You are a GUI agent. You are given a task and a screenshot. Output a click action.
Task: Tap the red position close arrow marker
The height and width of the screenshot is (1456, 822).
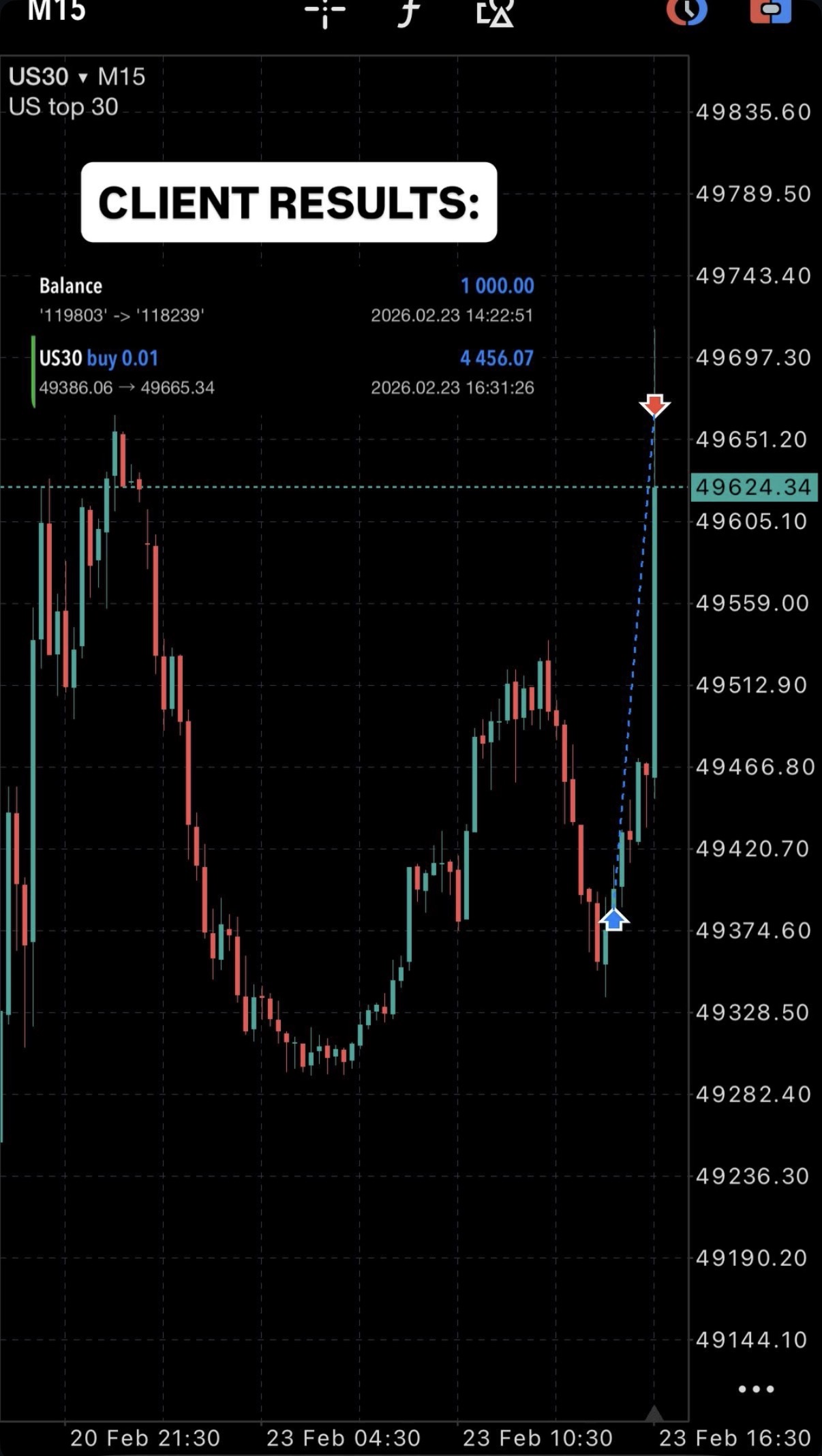tap(654, 406)
